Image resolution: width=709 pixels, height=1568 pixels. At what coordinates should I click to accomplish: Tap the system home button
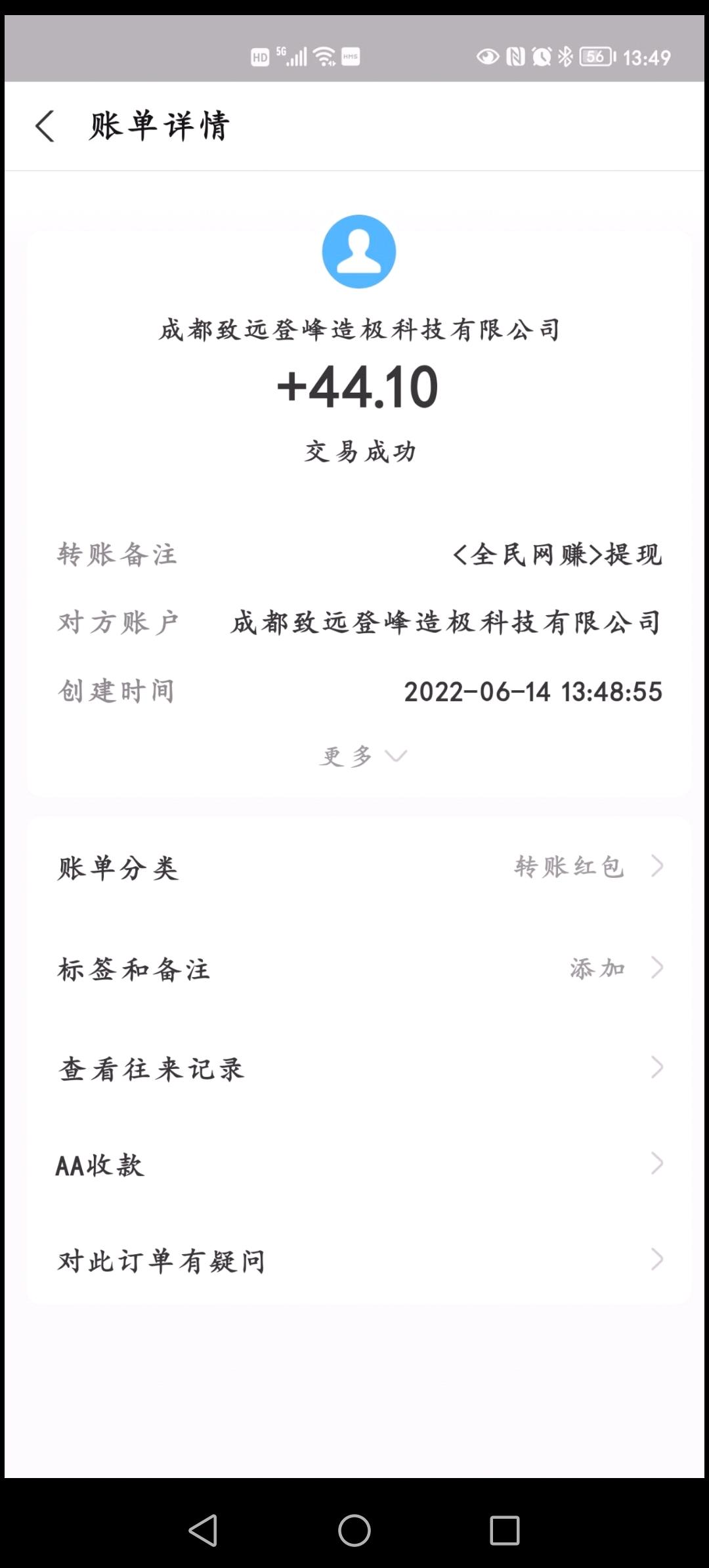click(354, 1530)
